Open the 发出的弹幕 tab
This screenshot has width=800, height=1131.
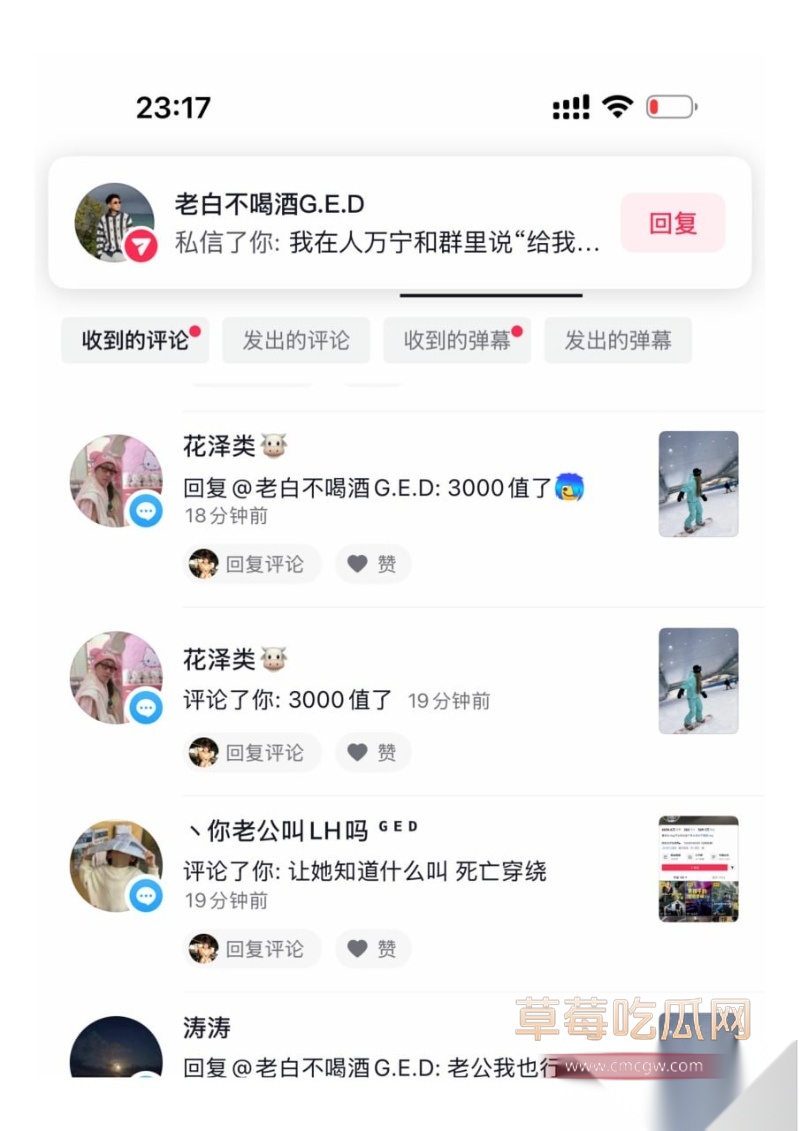click(617, 340)
